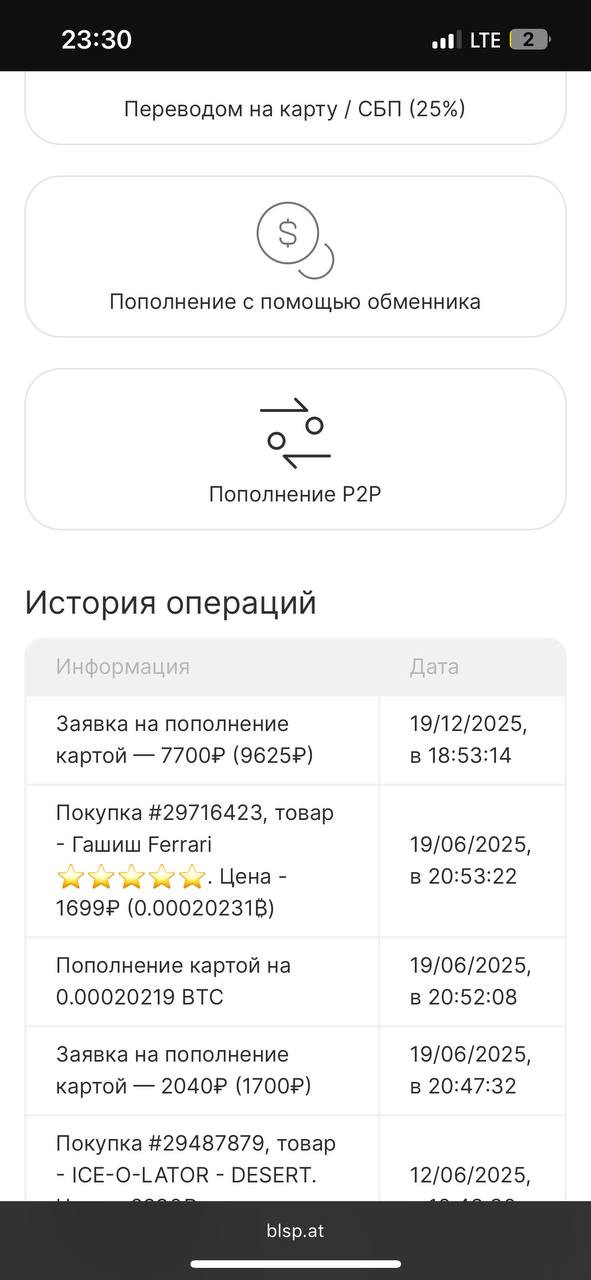Tap the blsp.at address bar

295,1232
